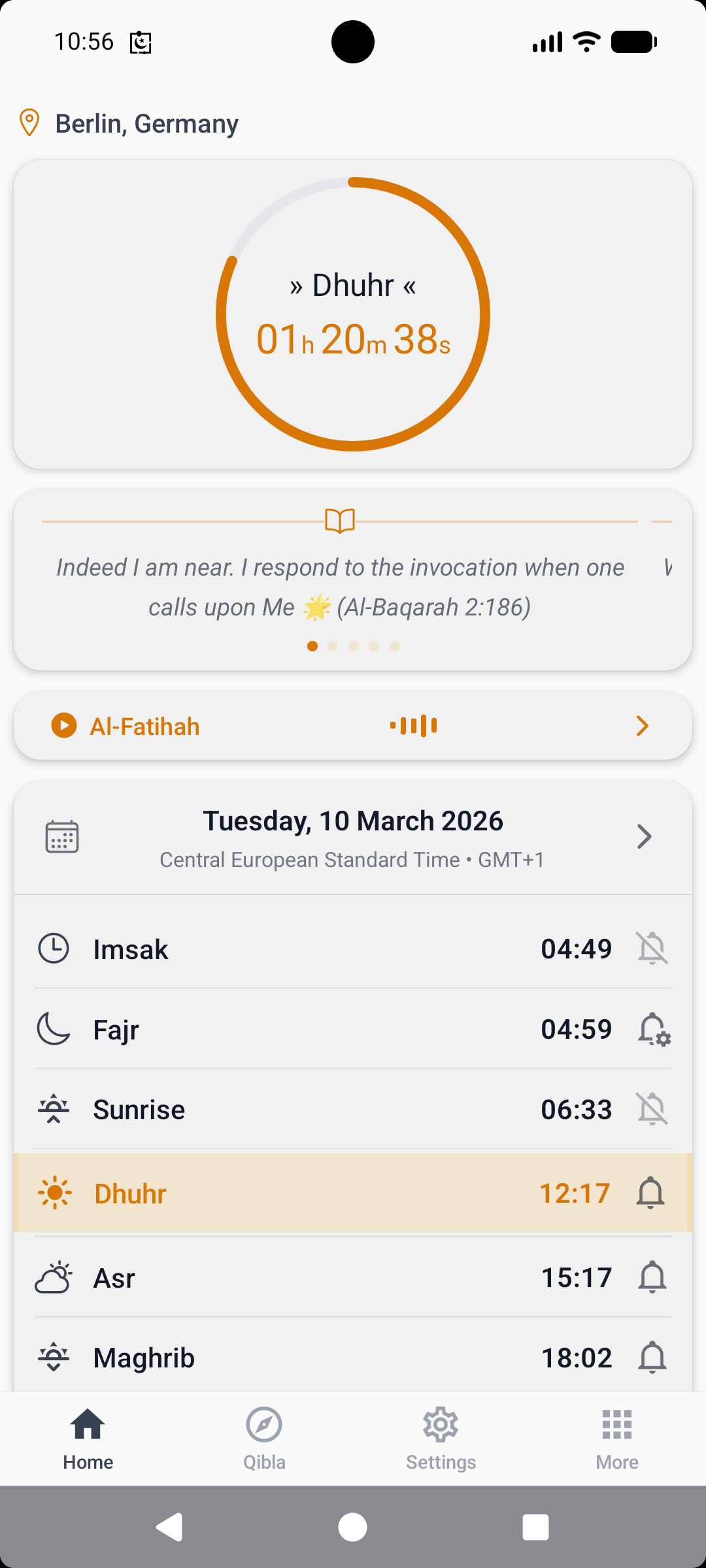
Task: Enable the Sunrise notification bell
Action: pos(652,1109)
